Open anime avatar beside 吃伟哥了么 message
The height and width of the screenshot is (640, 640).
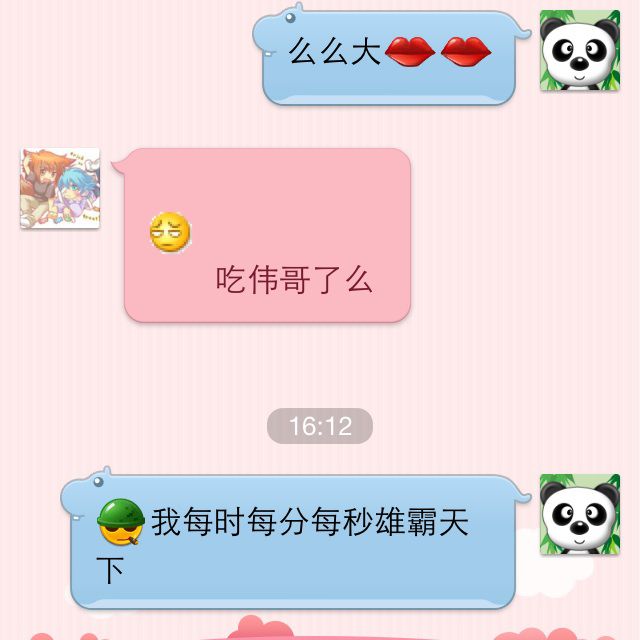pyautogui.click(x=60, y=188)
